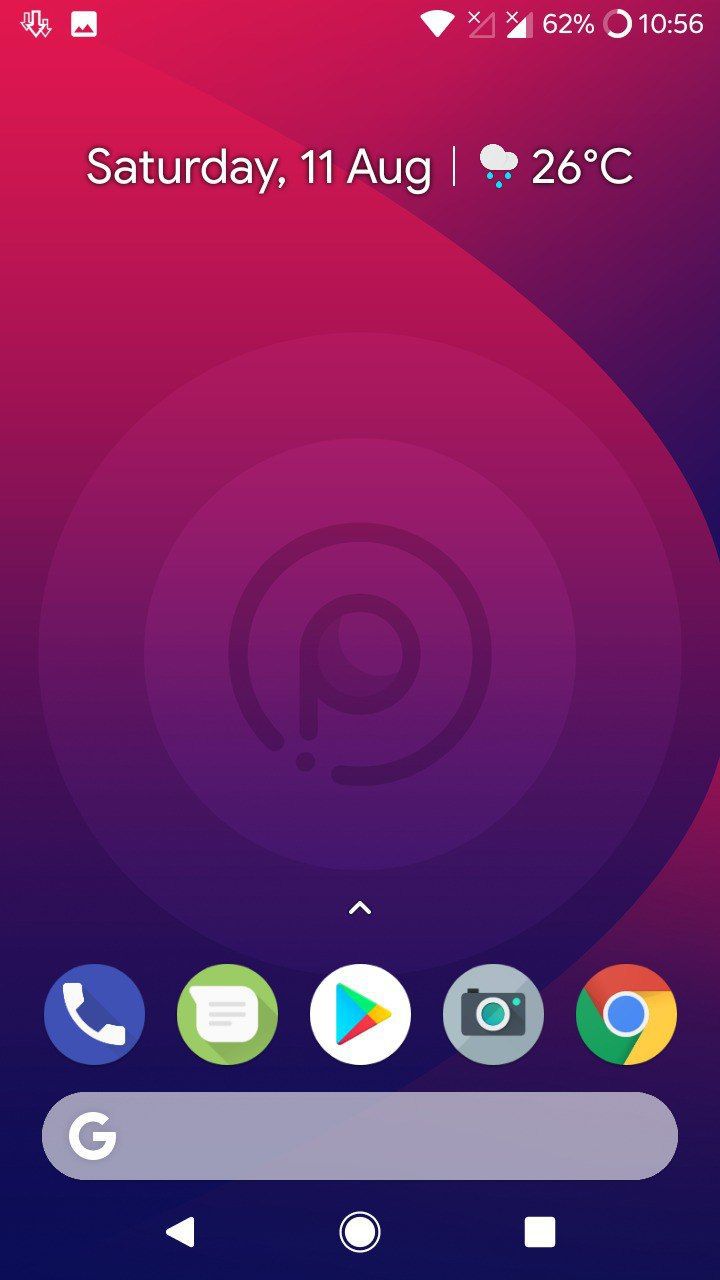Open Google Play Store
This screenshot has width=720, height=1280.
360,1014
